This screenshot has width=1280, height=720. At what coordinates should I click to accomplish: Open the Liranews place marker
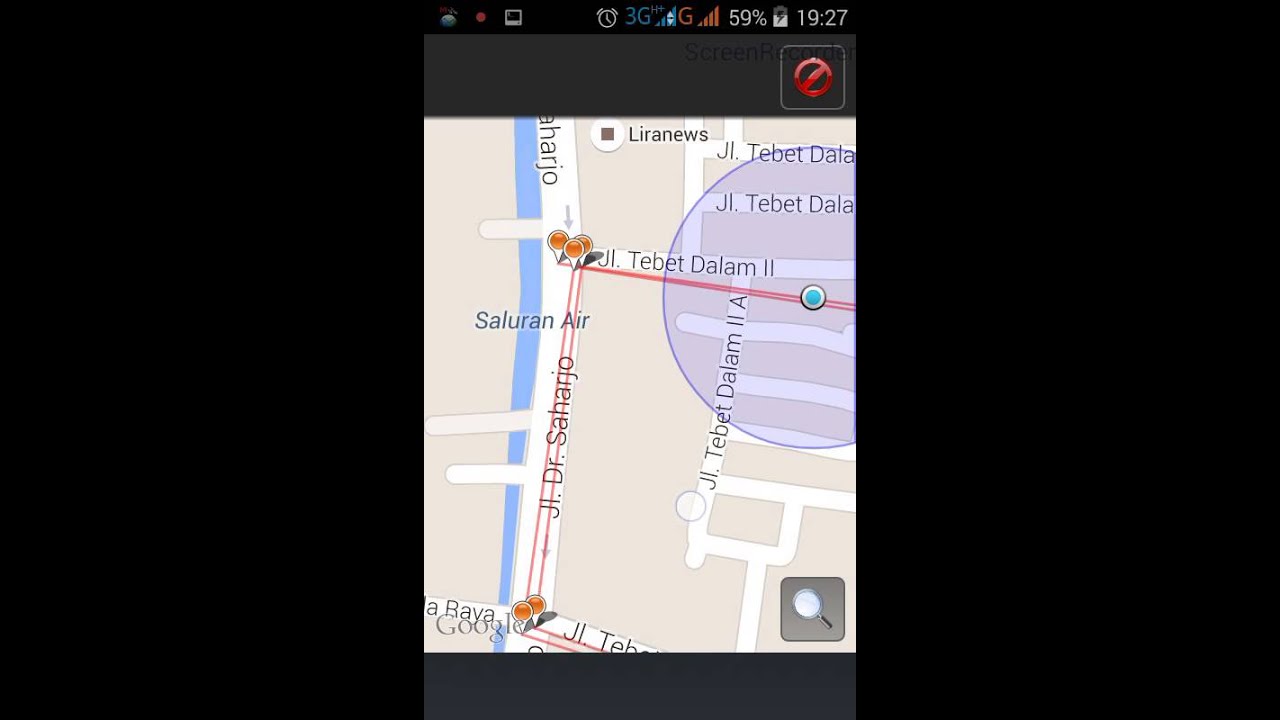point(607,134)
